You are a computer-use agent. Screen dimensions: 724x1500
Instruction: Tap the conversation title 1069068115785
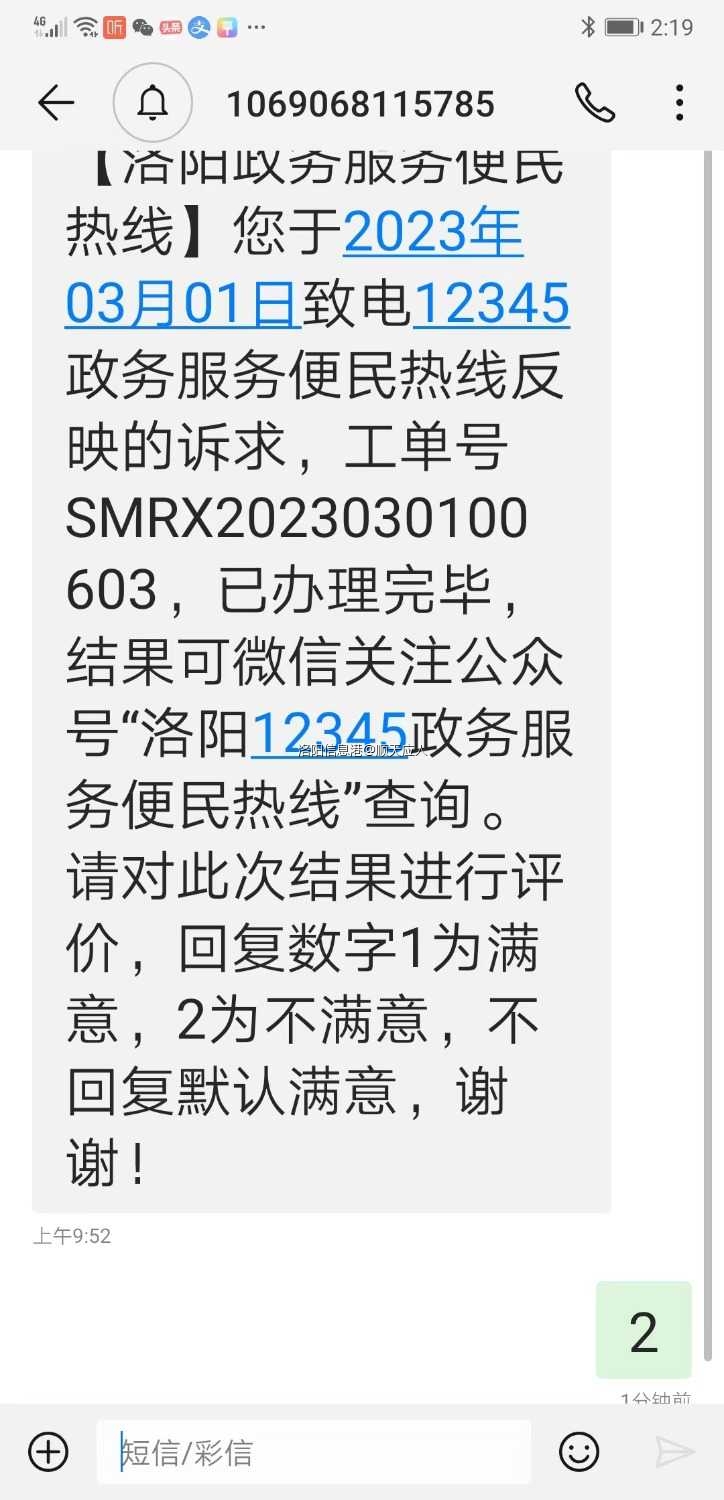pos(360,102)
